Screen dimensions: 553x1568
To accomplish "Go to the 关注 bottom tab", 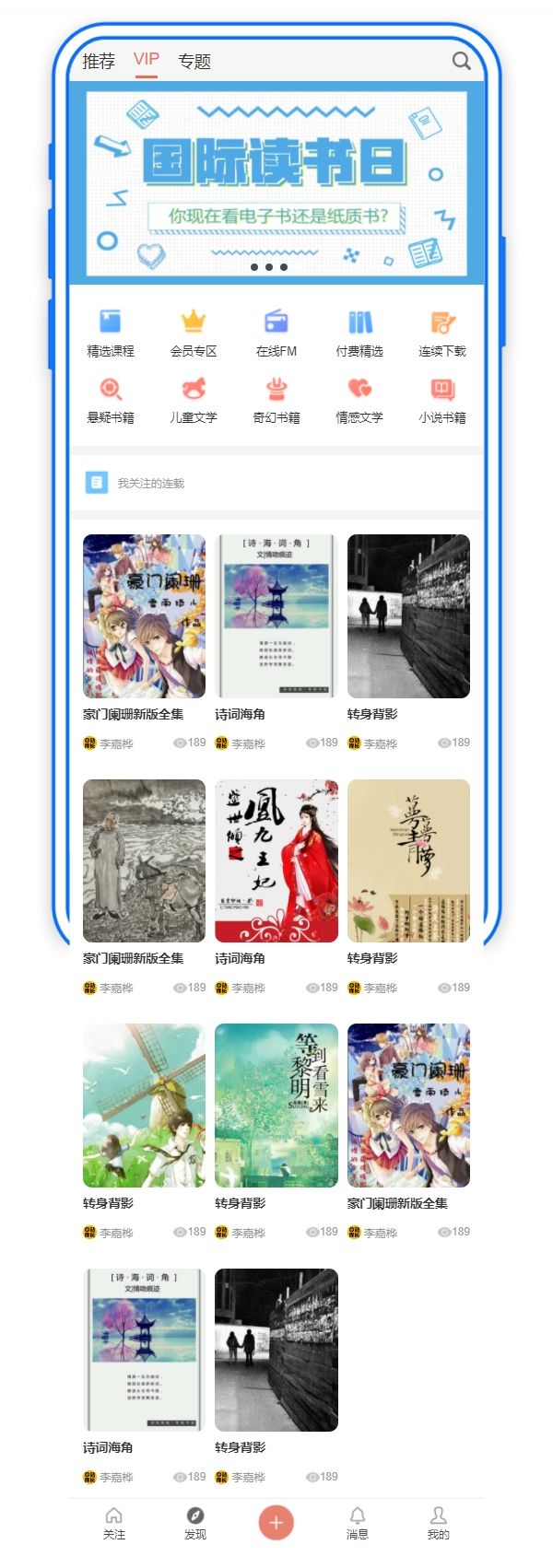I will 113,1523.
